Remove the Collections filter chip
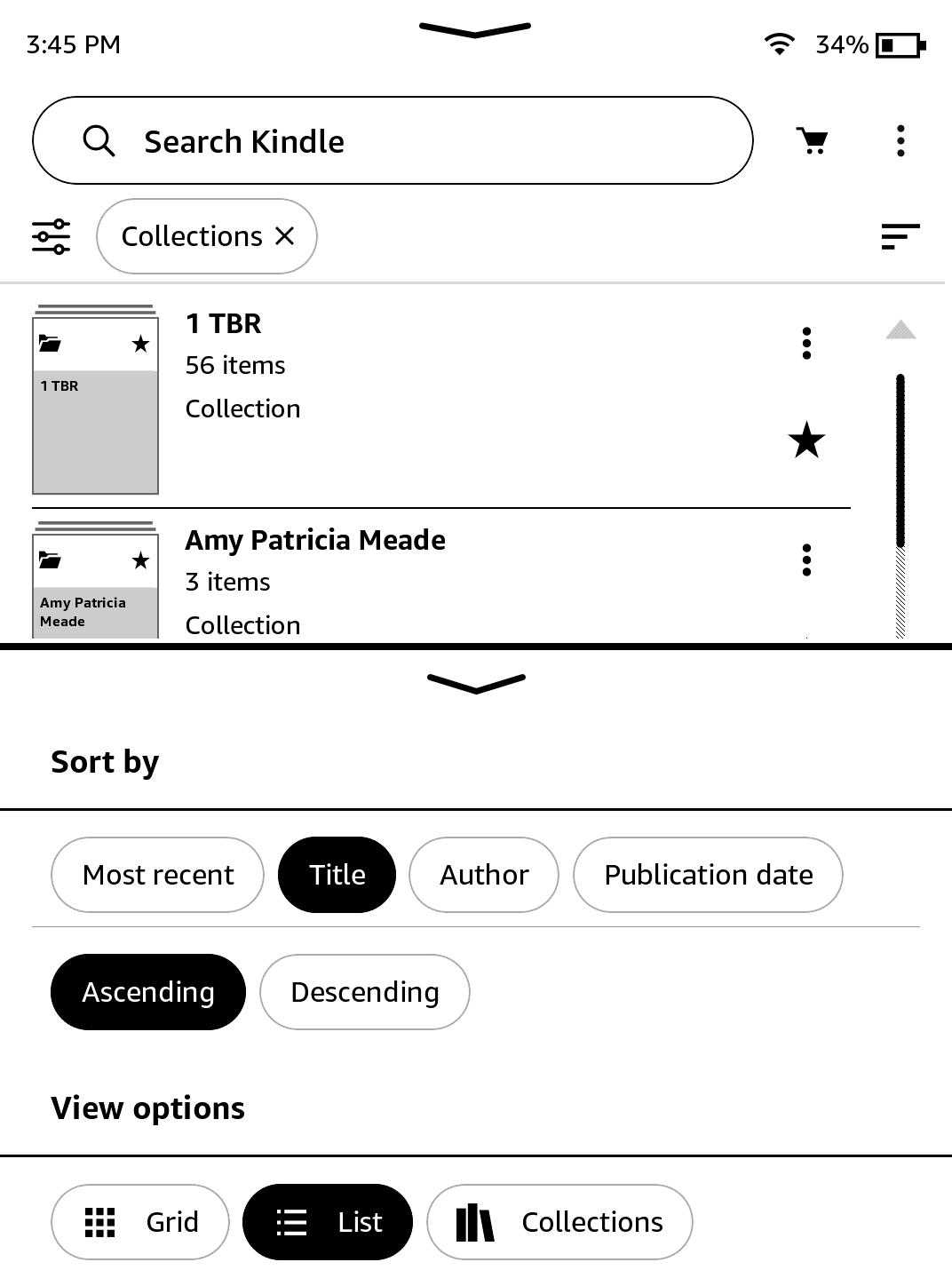952x1286 pixels. (284, 236)
